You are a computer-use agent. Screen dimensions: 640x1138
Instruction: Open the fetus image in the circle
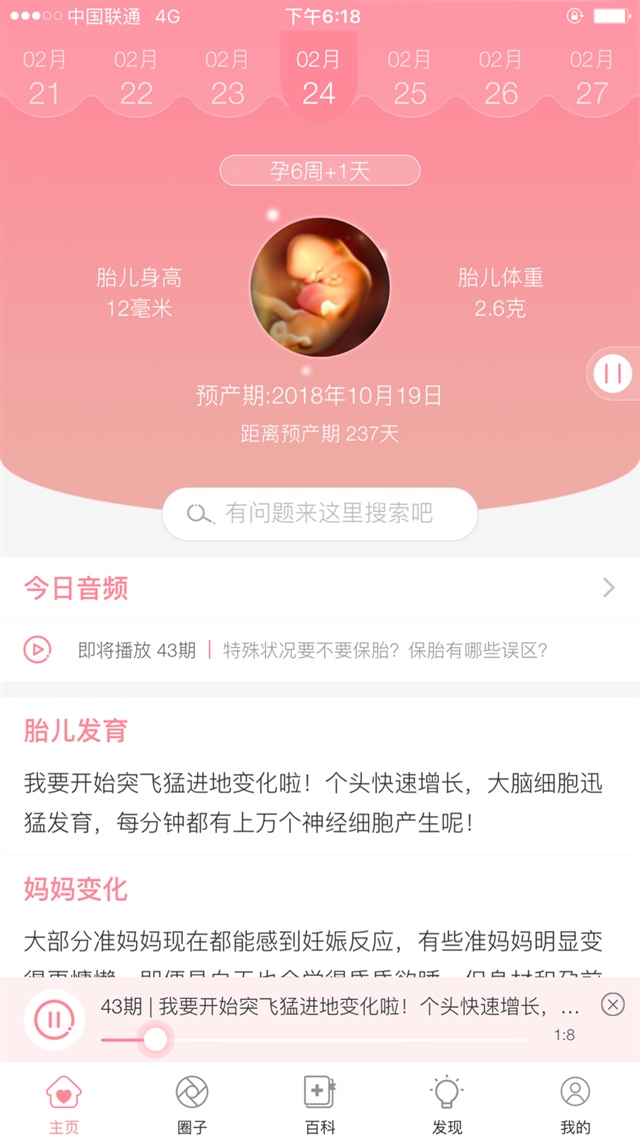coord(319,287)
